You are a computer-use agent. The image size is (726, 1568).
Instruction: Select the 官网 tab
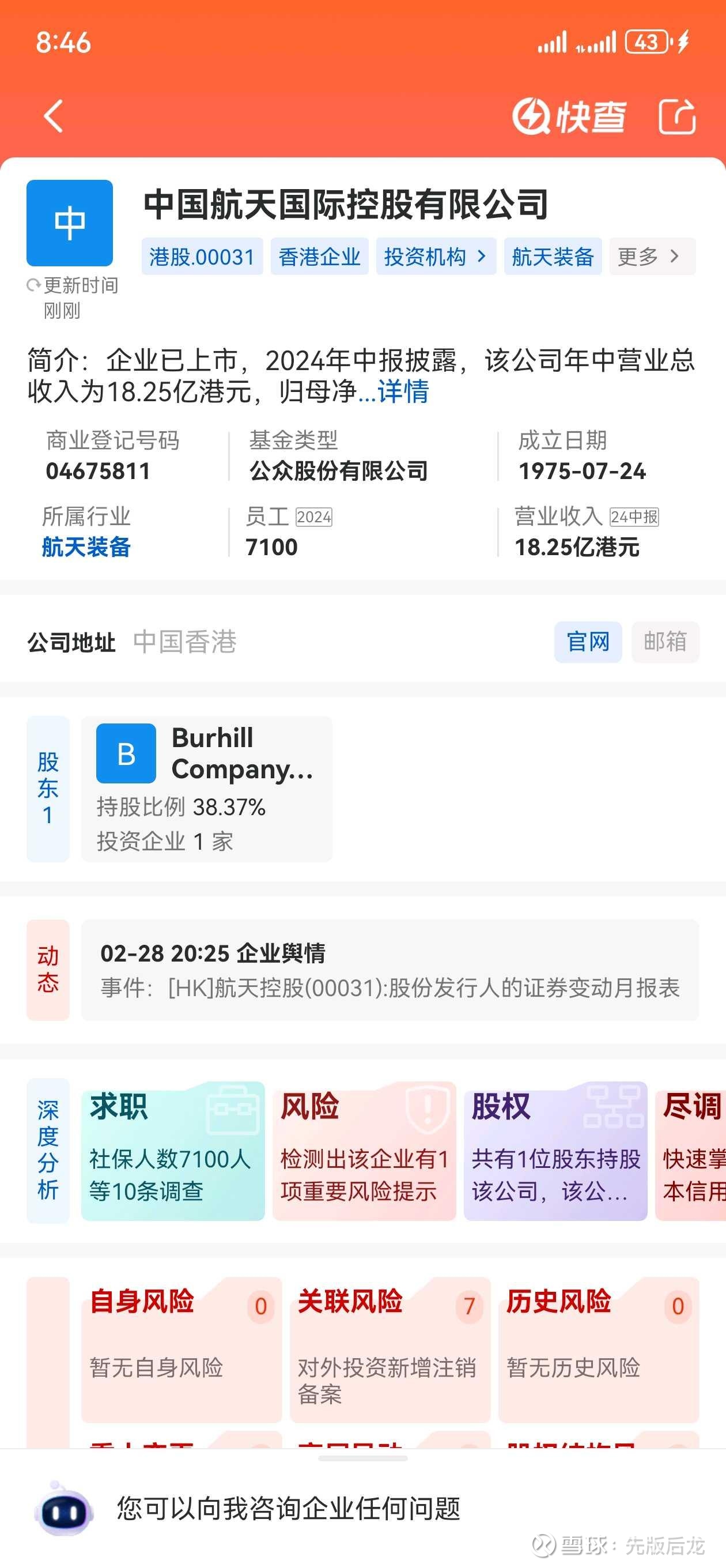tap(587, 642)
